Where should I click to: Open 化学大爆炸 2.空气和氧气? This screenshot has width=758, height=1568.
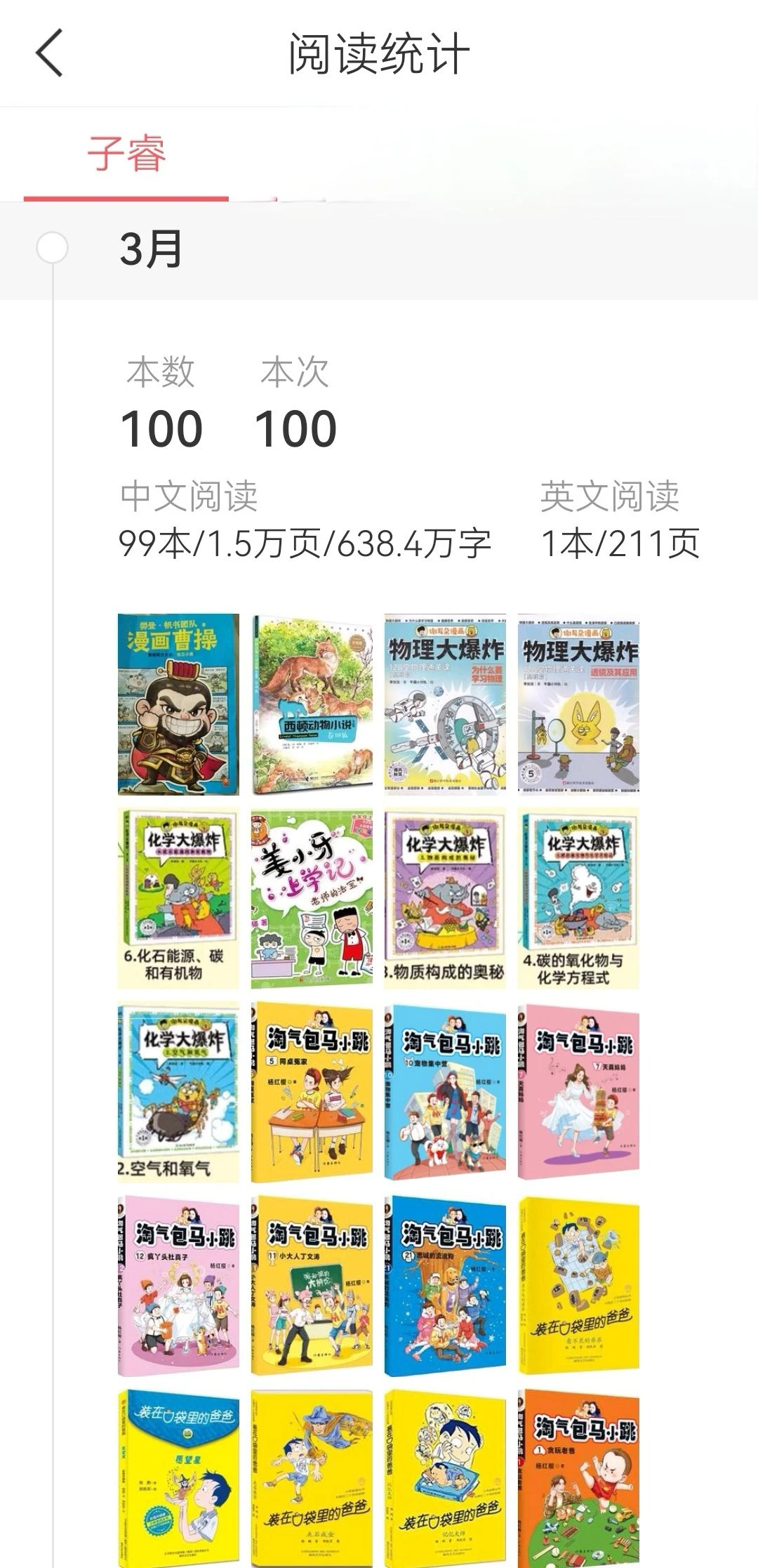point(178,1093)
